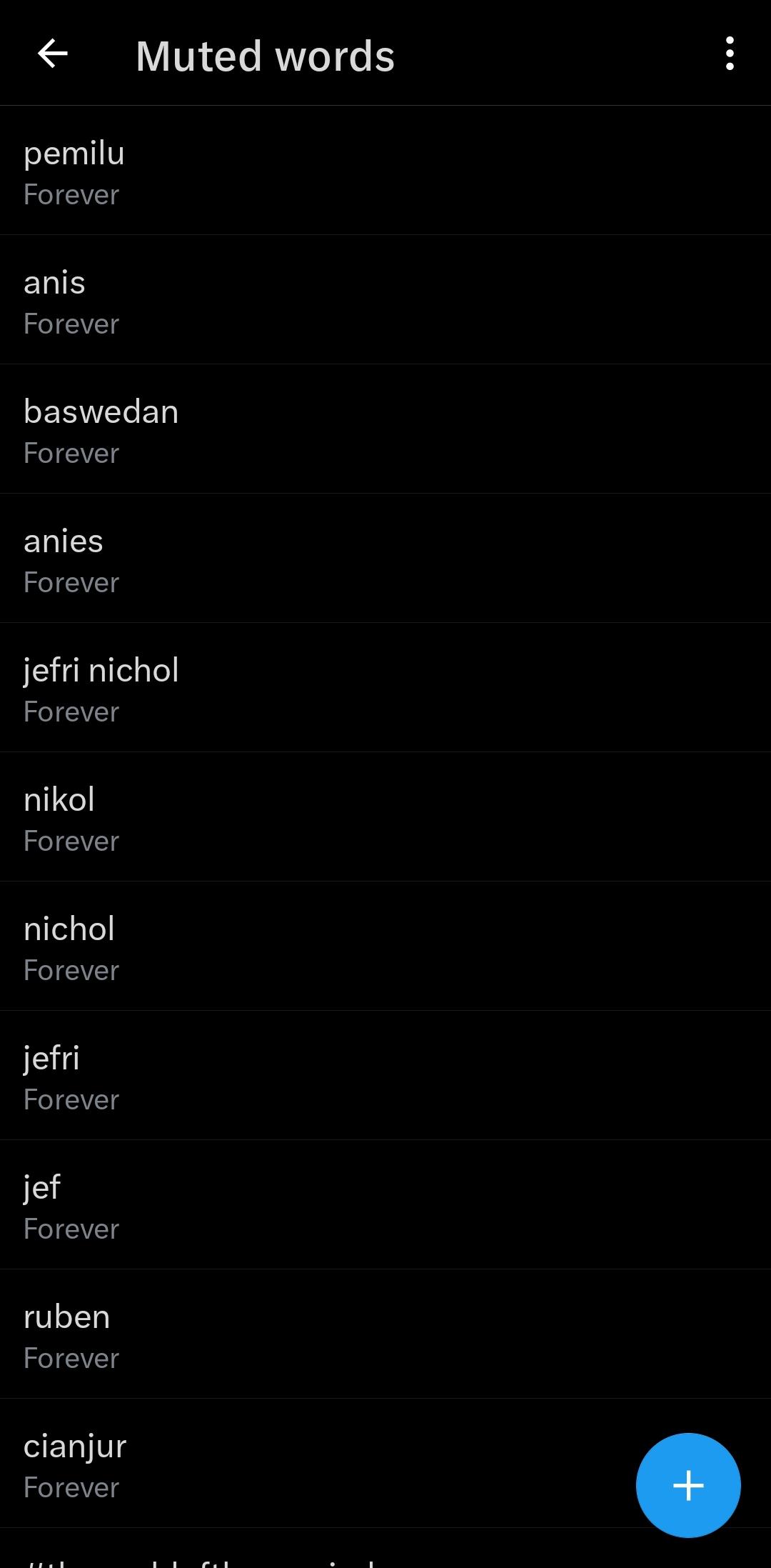The image size is (771, 1568).
Task: Open the 'jefri nichol' muted phrase
Action: click(x=385, y=689)
